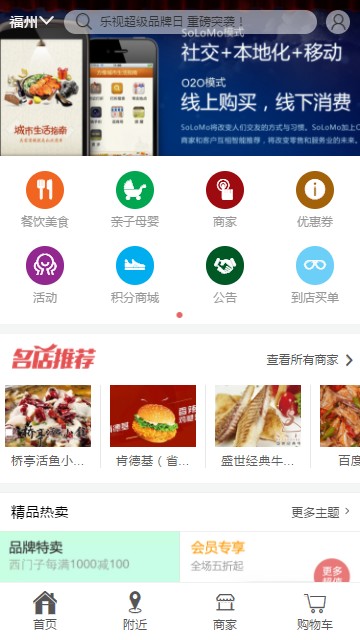Open the 餐饮美食 category
360x640 pixels.
click(45, 200)
